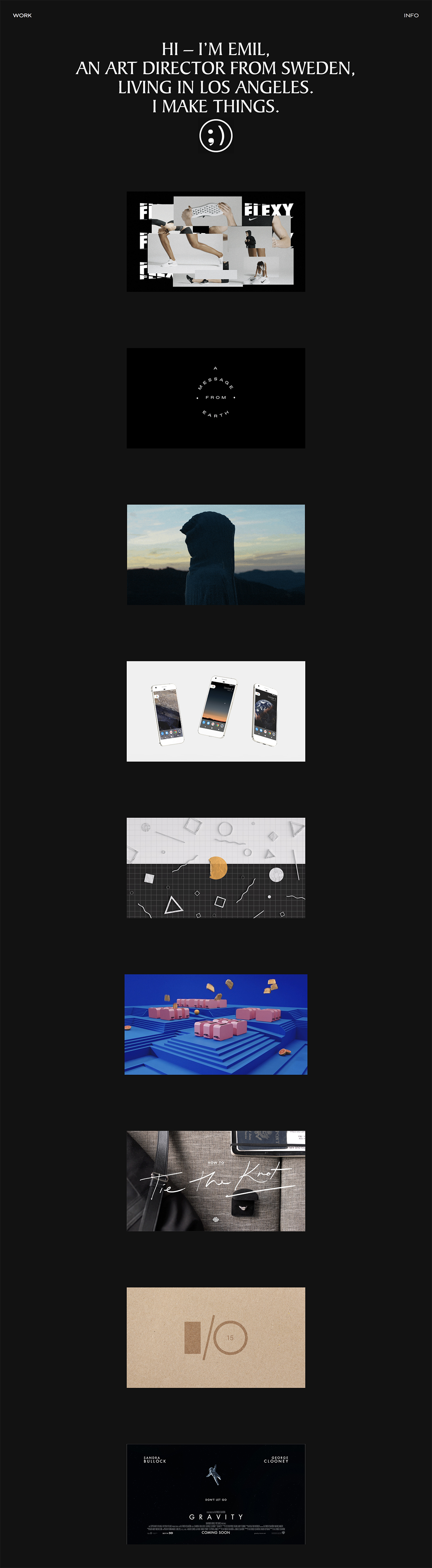The width and height of the screenshot is (432, 1568).
Task: Open the Nike Flexy project tile
Action: pyautogui.click(x=216, y=241)
